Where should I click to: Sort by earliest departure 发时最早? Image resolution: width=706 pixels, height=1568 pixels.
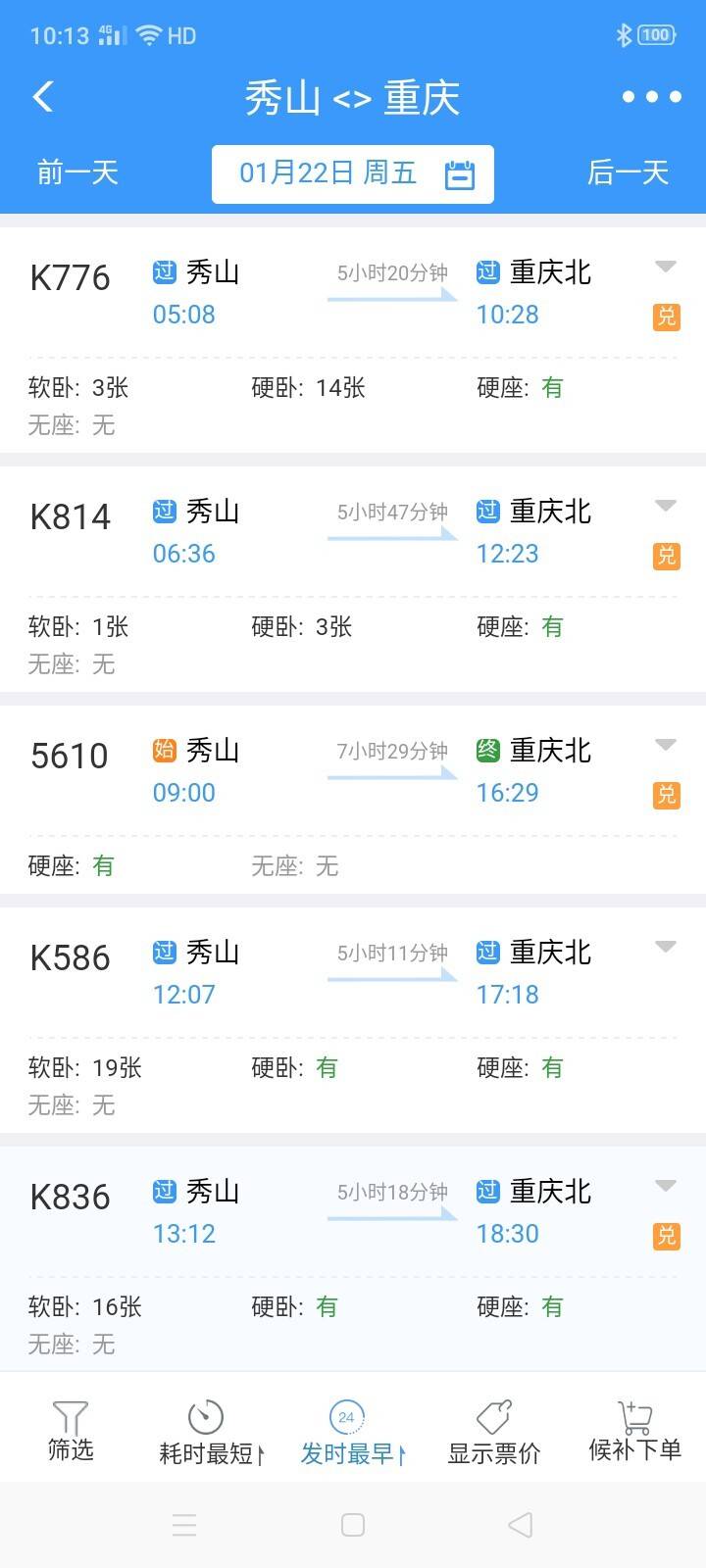(x=352, y=1432)
